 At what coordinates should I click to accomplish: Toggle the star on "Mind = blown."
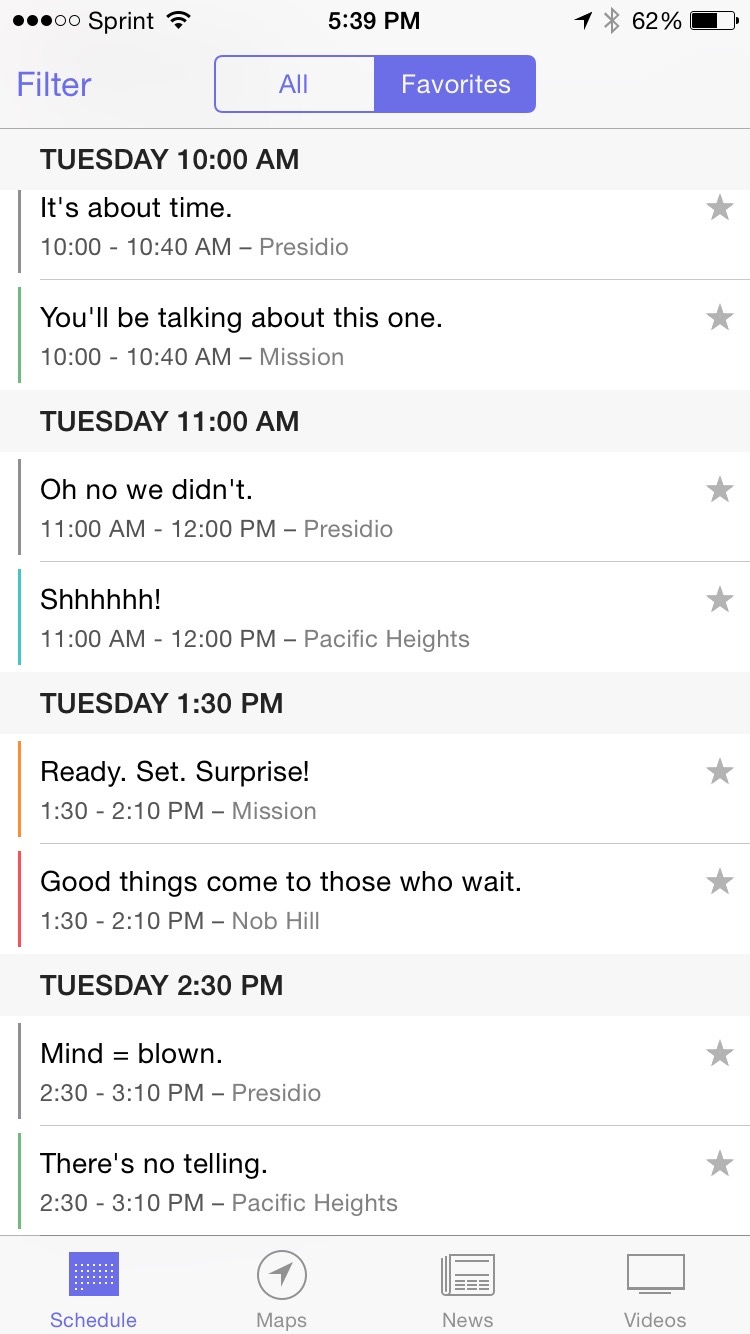[x=720, y=1054]
